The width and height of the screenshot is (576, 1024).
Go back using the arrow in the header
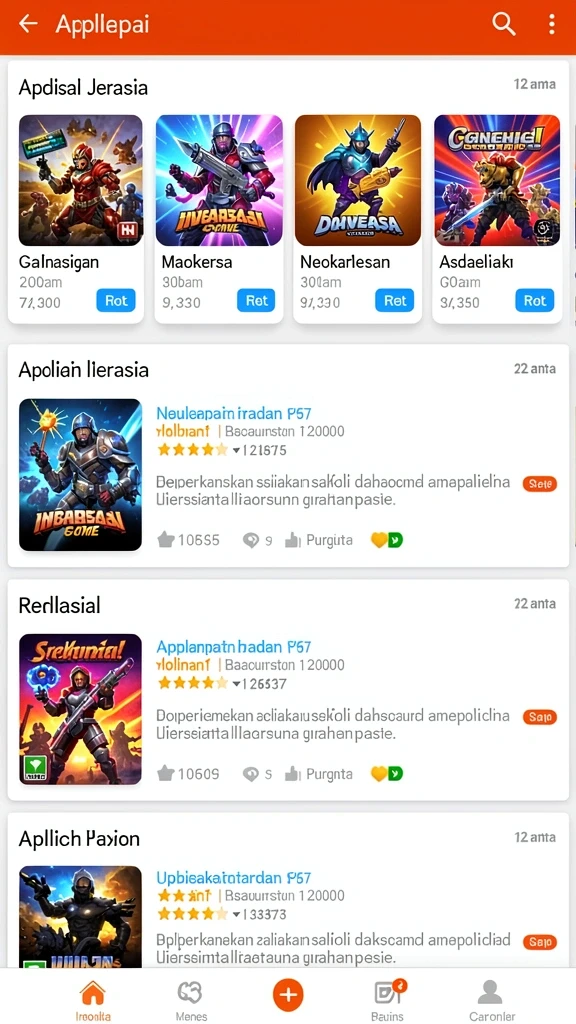(x=28, y=24)
